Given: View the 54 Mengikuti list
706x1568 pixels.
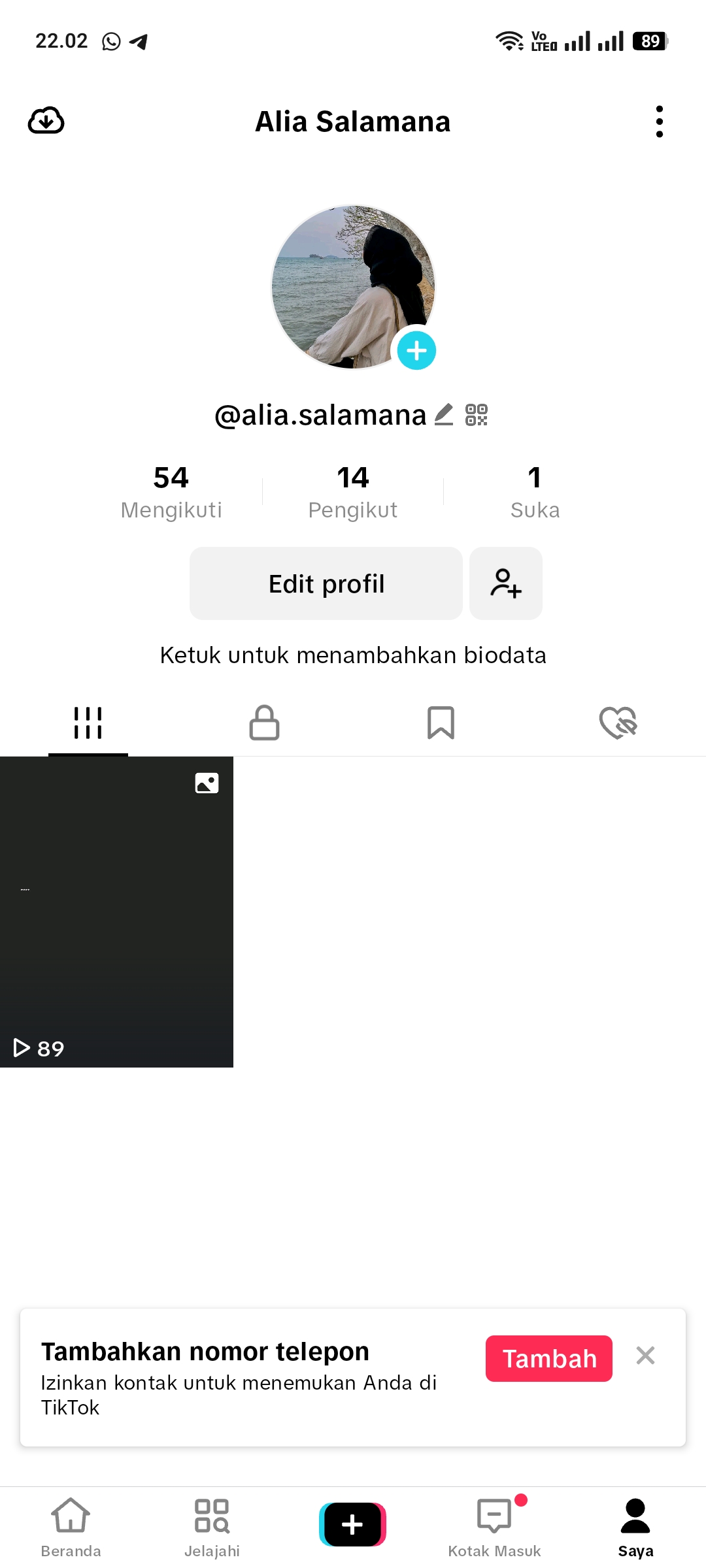Looking at the screenshot, I should pyautogui.click(x=171, y=491).
